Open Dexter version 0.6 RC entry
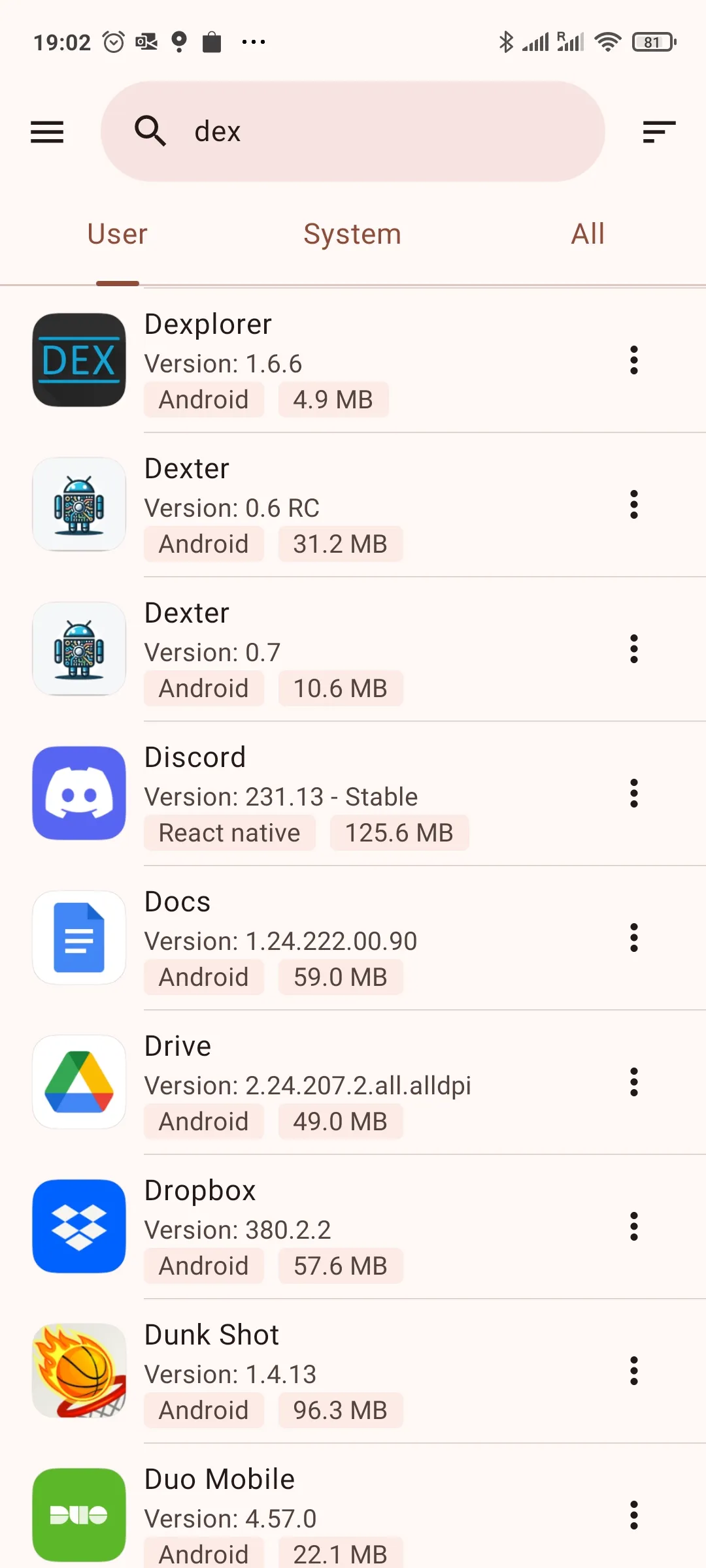 327,505
